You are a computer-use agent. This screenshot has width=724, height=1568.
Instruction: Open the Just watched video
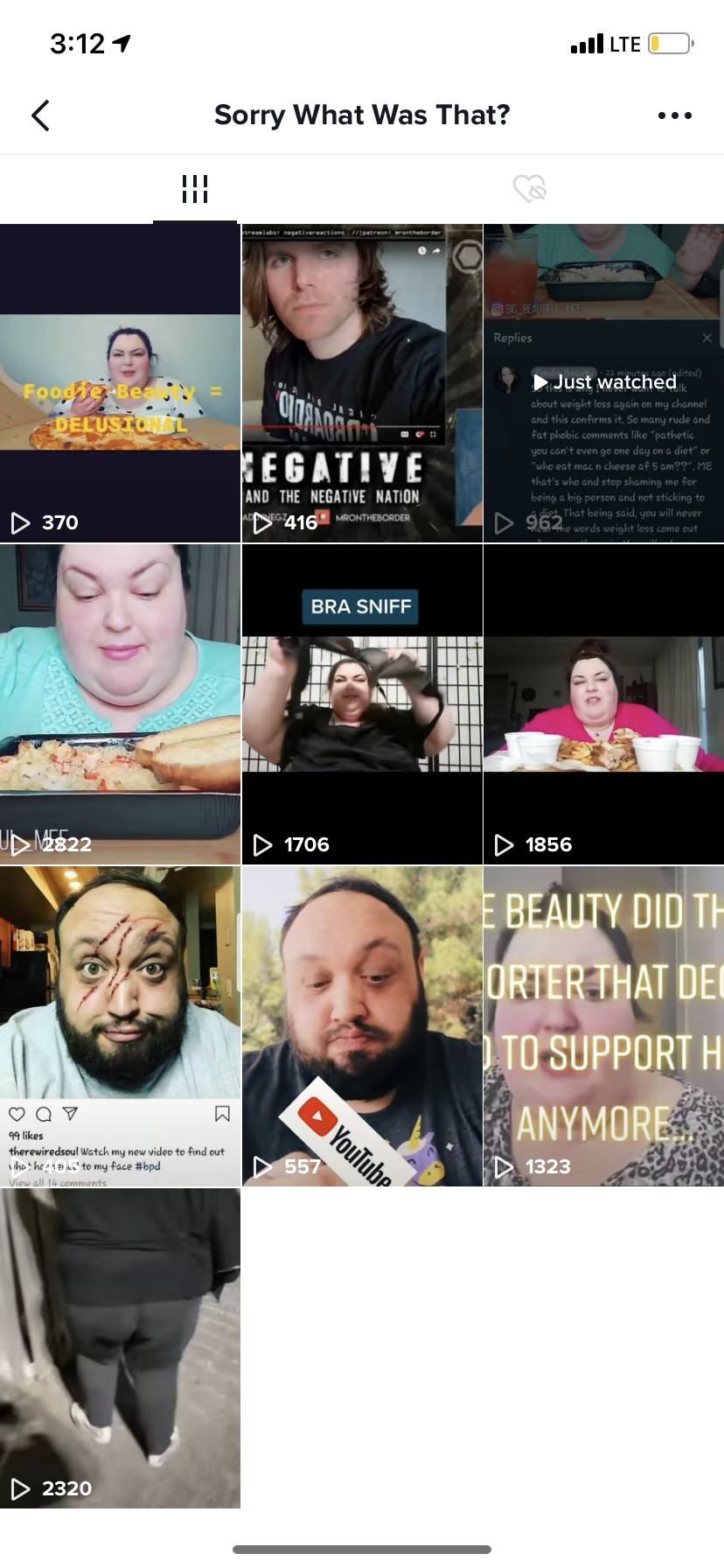(603, 383)
